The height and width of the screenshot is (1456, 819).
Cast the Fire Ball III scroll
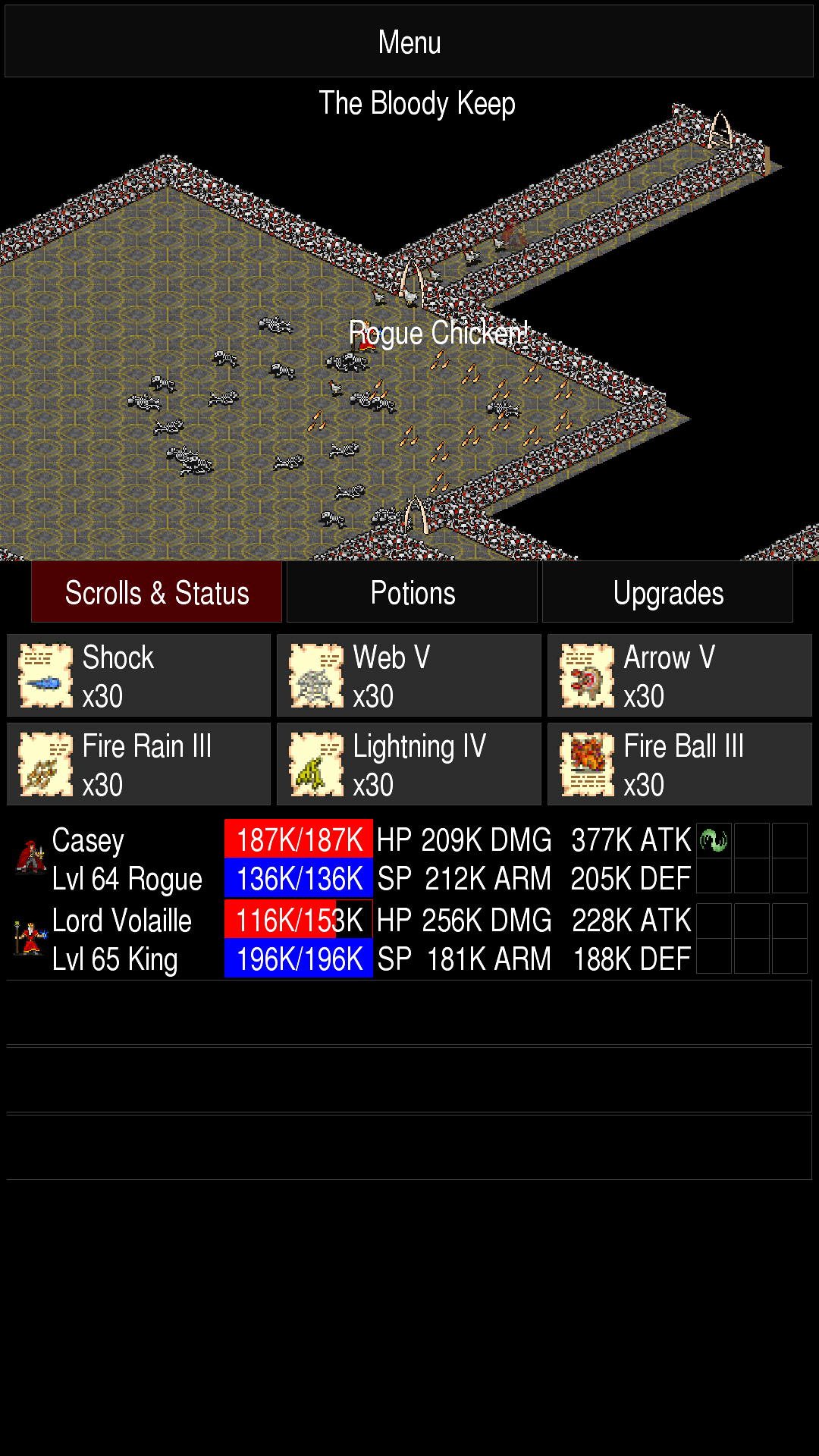pos(679,764)
